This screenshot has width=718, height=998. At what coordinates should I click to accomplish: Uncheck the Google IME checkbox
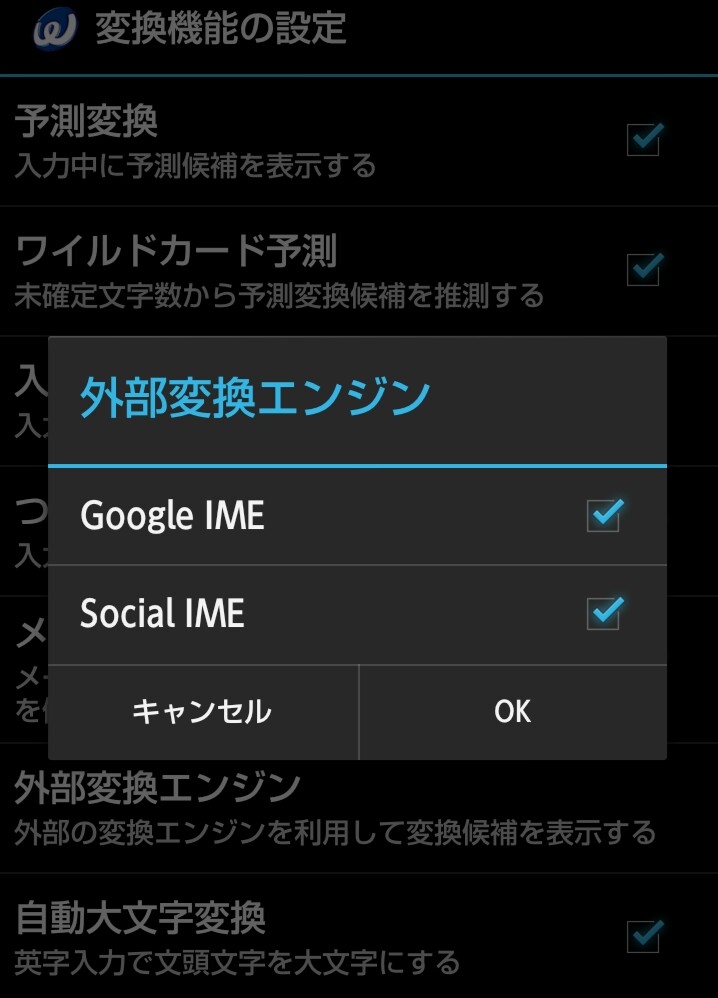604,516
